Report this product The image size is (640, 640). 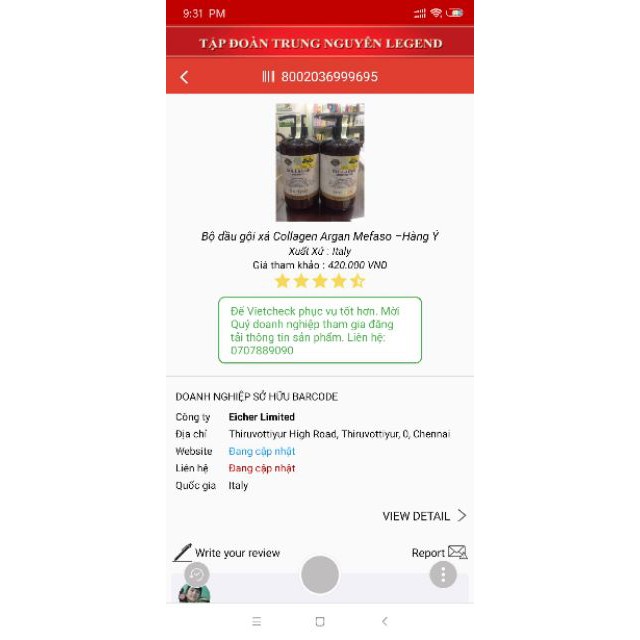tap(439, 552)
